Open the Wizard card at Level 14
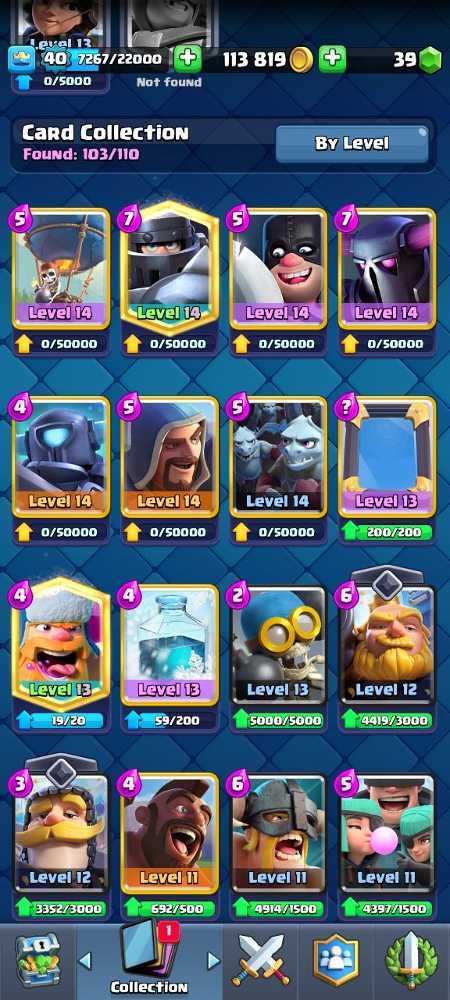This screenshot has width=450, height=1000. 170,456
